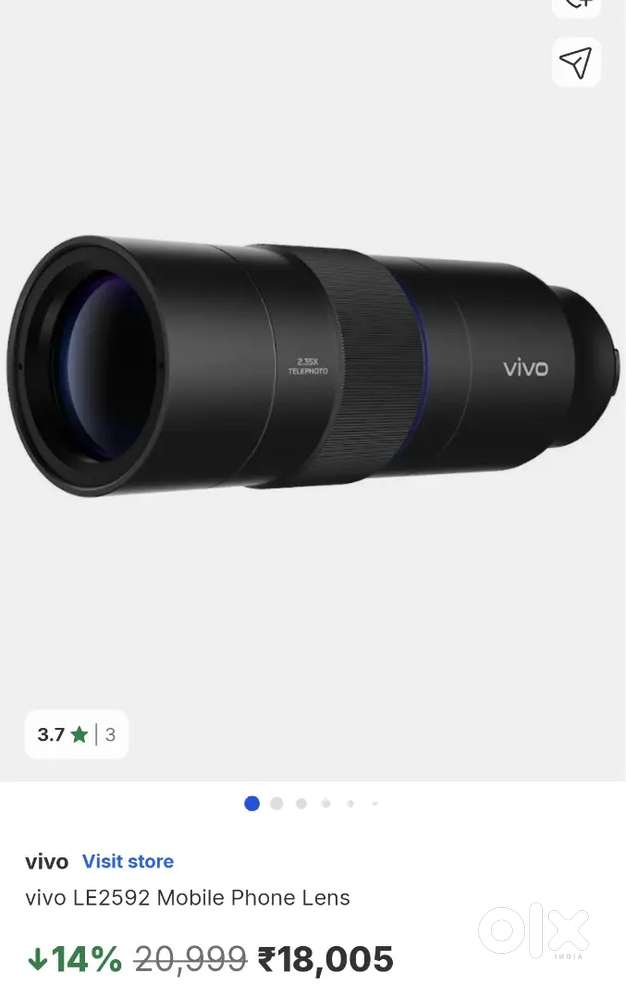Open the Visit store link
This screenshot has width=626, height=999.
(128, 861)
